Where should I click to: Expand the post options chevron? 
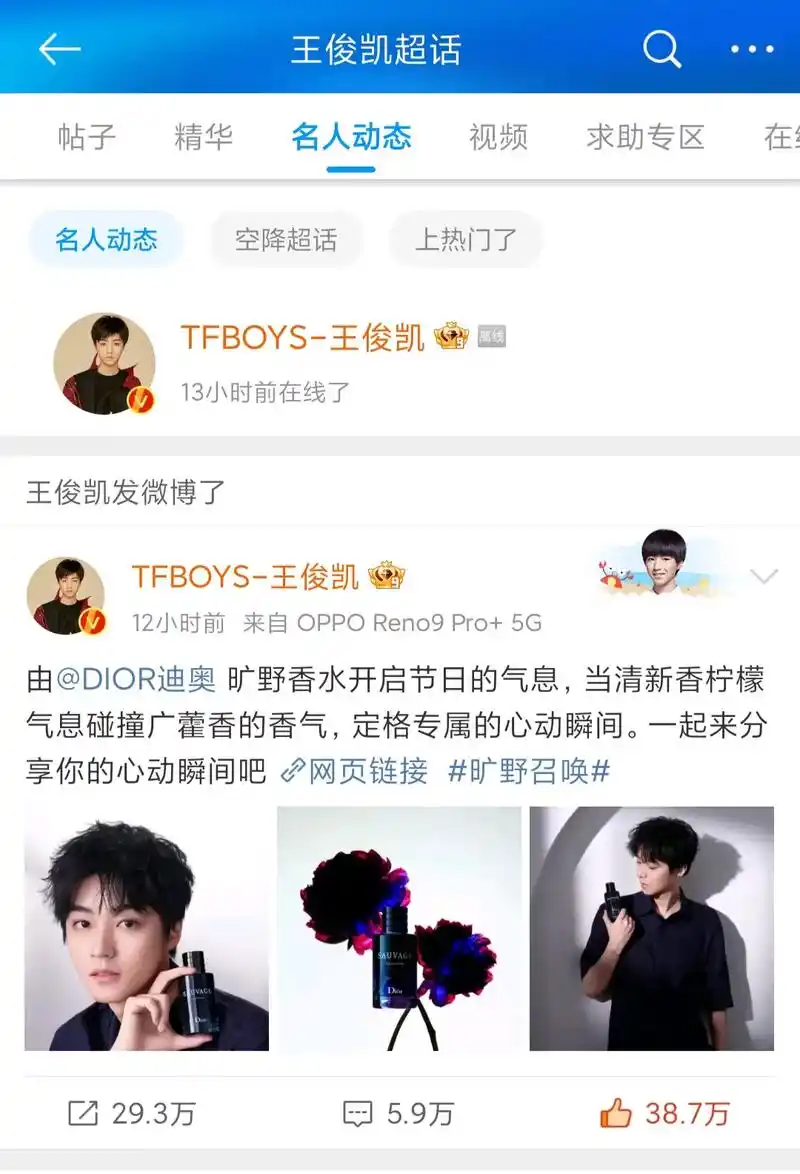[763, 577]
